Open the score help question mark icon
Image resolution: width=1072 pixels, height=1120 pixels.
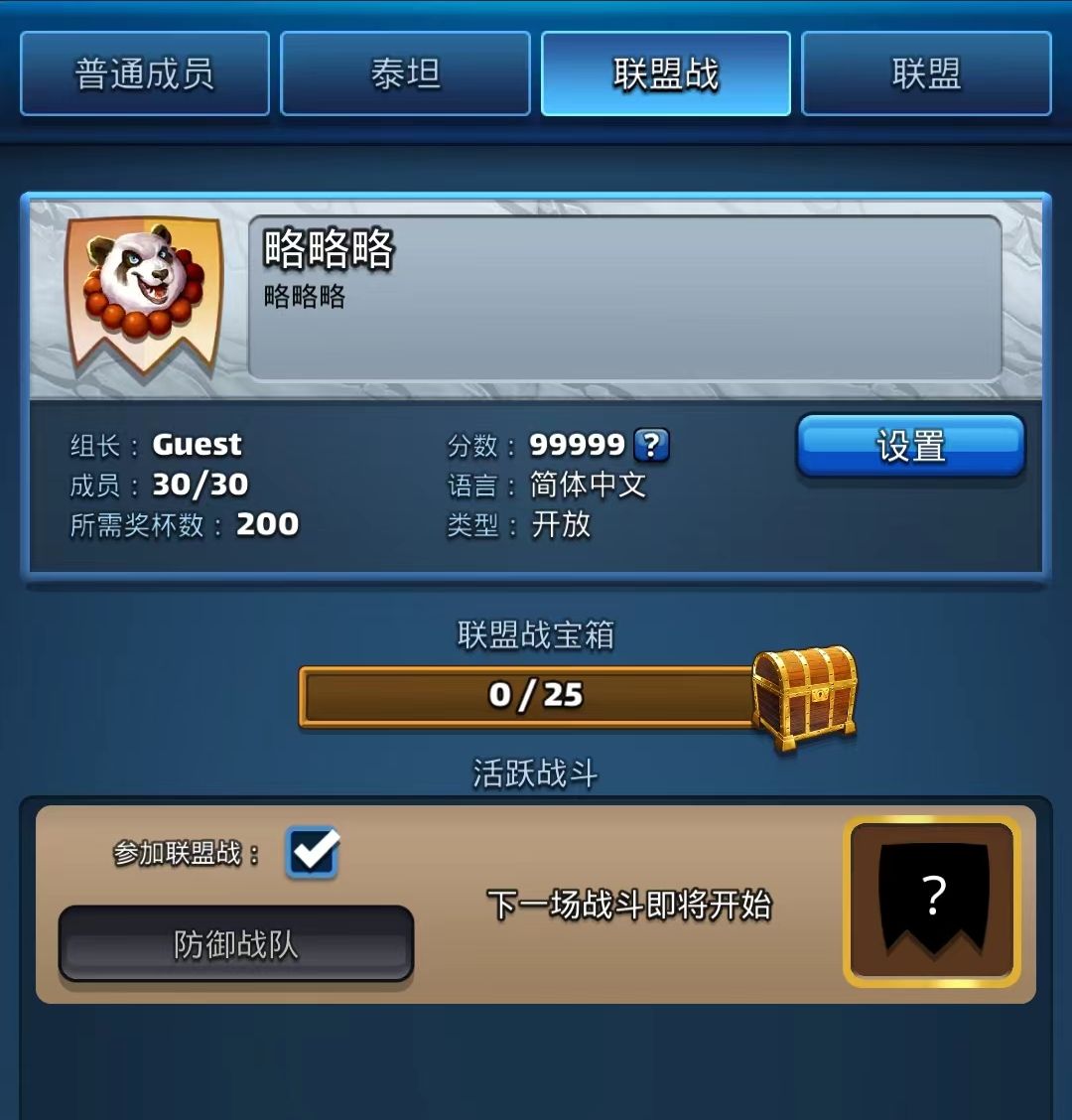click(651, 446)
